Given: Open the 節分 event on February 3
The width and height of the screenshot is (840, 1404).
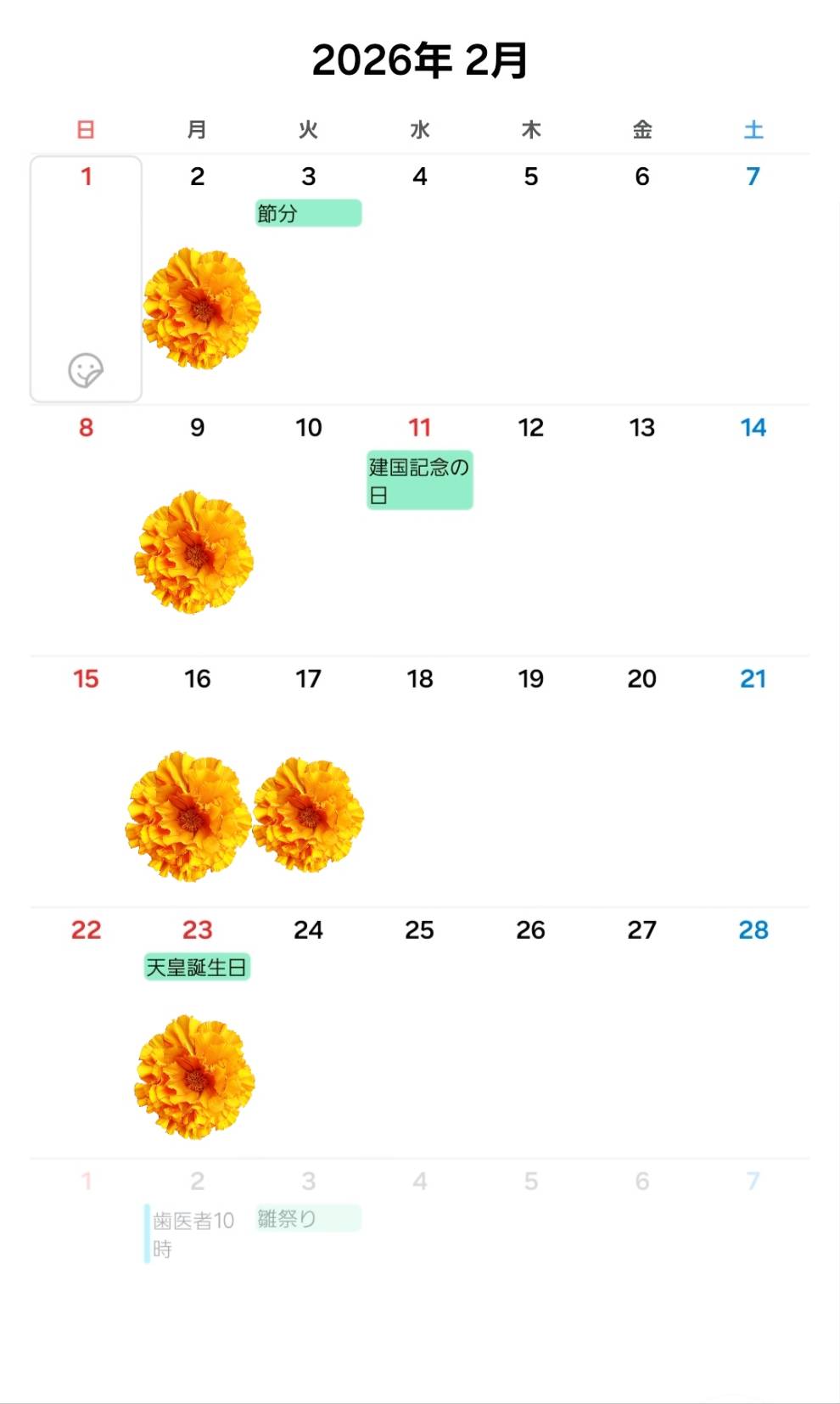Looking at the screenshot, I should point(308,213).
